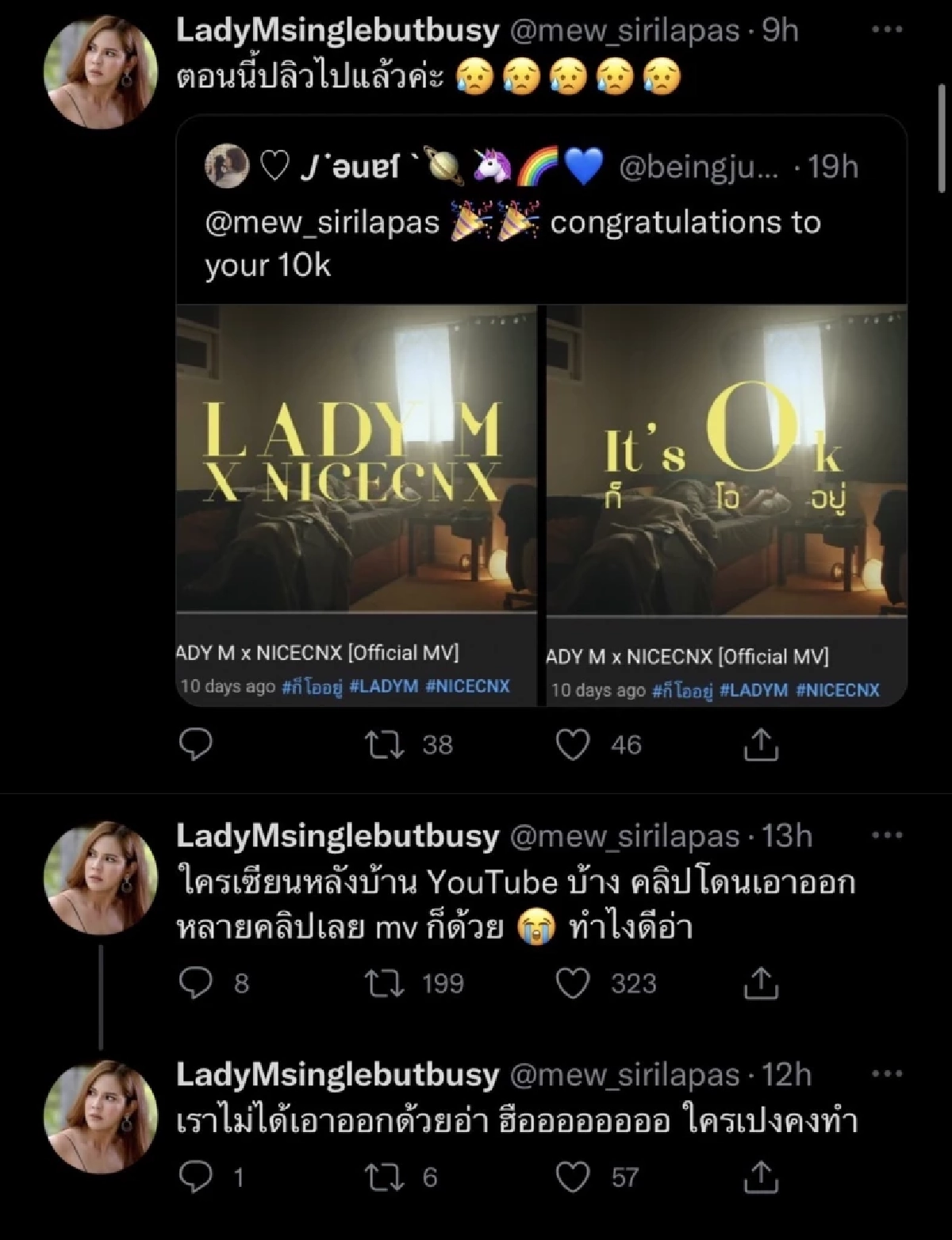952x1240 pixels.
Task: Open overflow menu on the 12h tweet
Action: (886, 1075)
